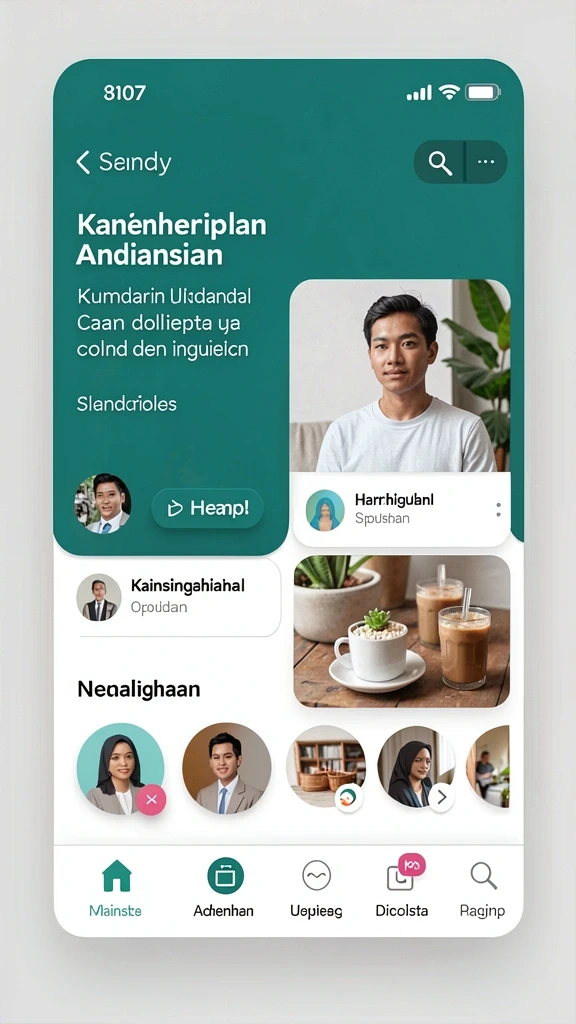Open the bookshelf story circle
Viewport: 576px width, 1024px height.
pos(326,765)
